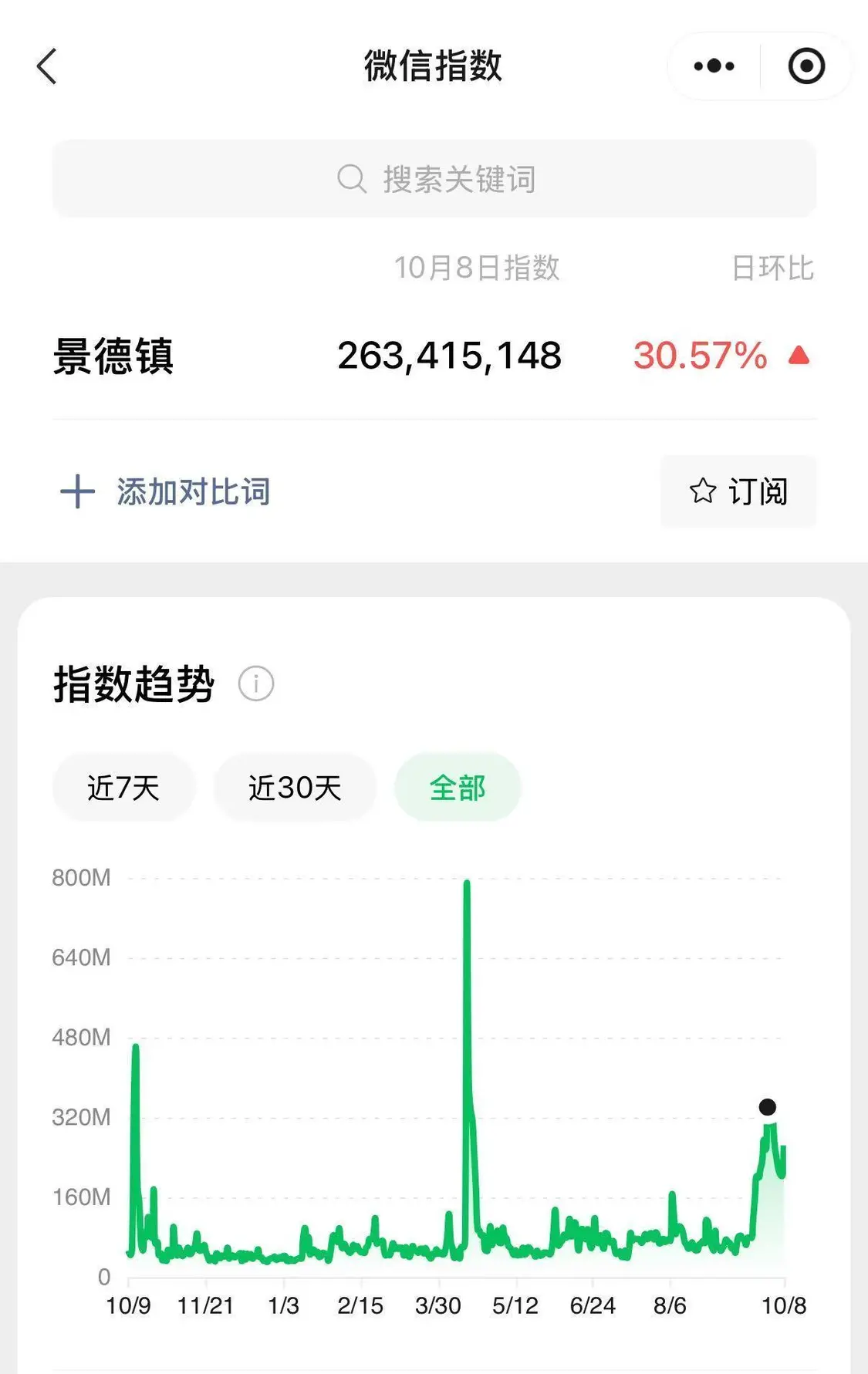The image size is (868, 1374).
Task: Close the mini program with the circle button
Action: 806,66
